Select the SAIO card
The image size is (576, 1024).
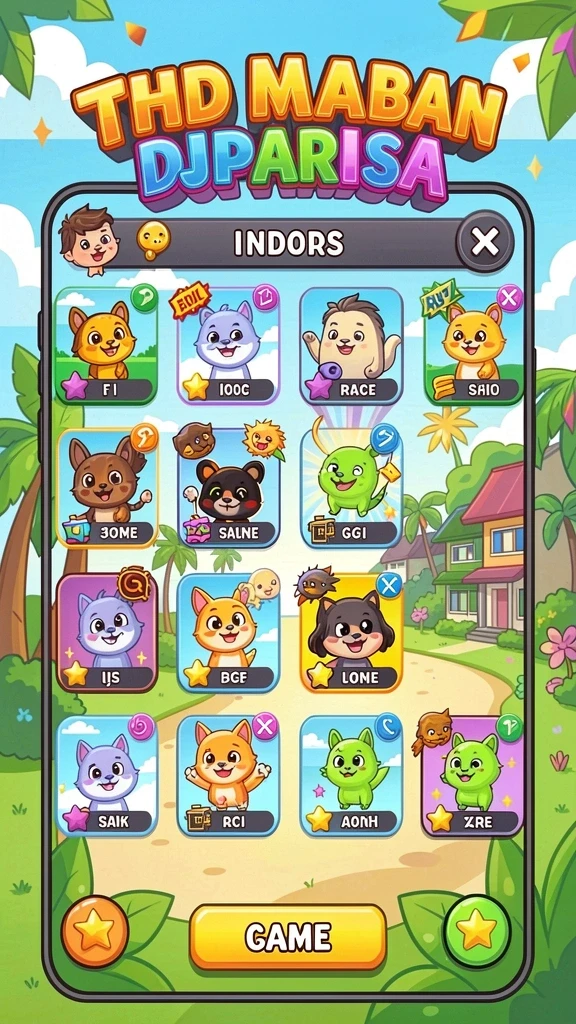coord(473,346)
